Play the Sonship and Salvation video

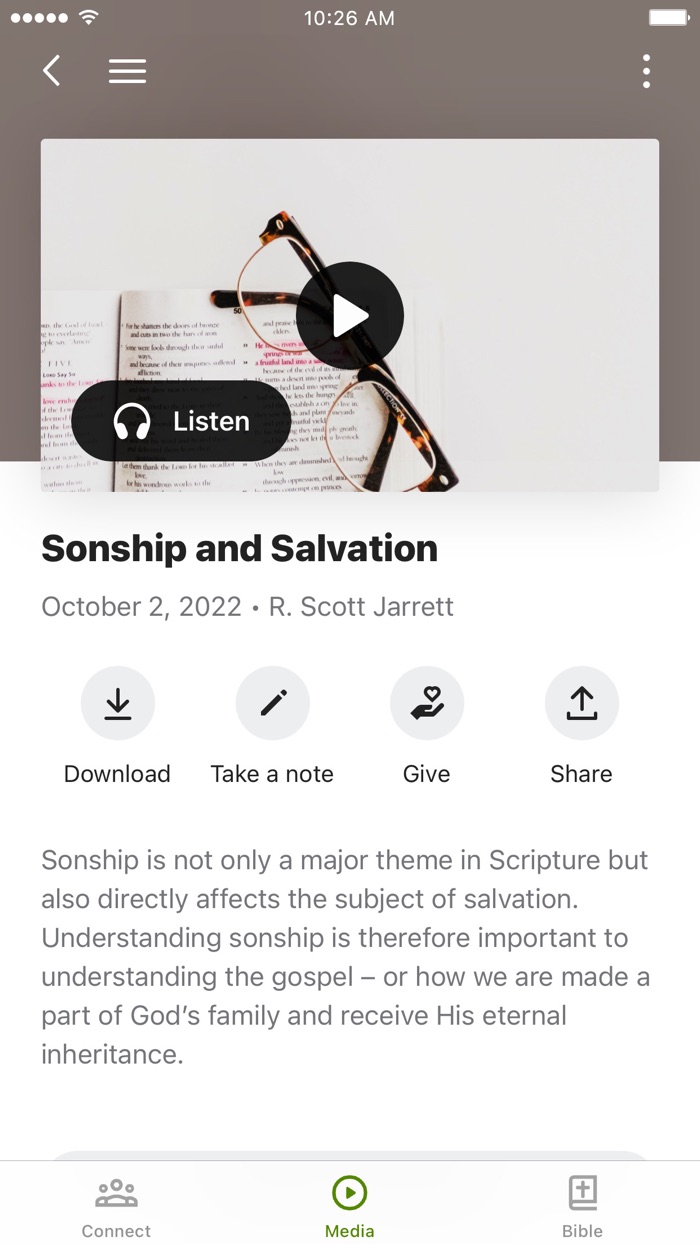[350, 316]
